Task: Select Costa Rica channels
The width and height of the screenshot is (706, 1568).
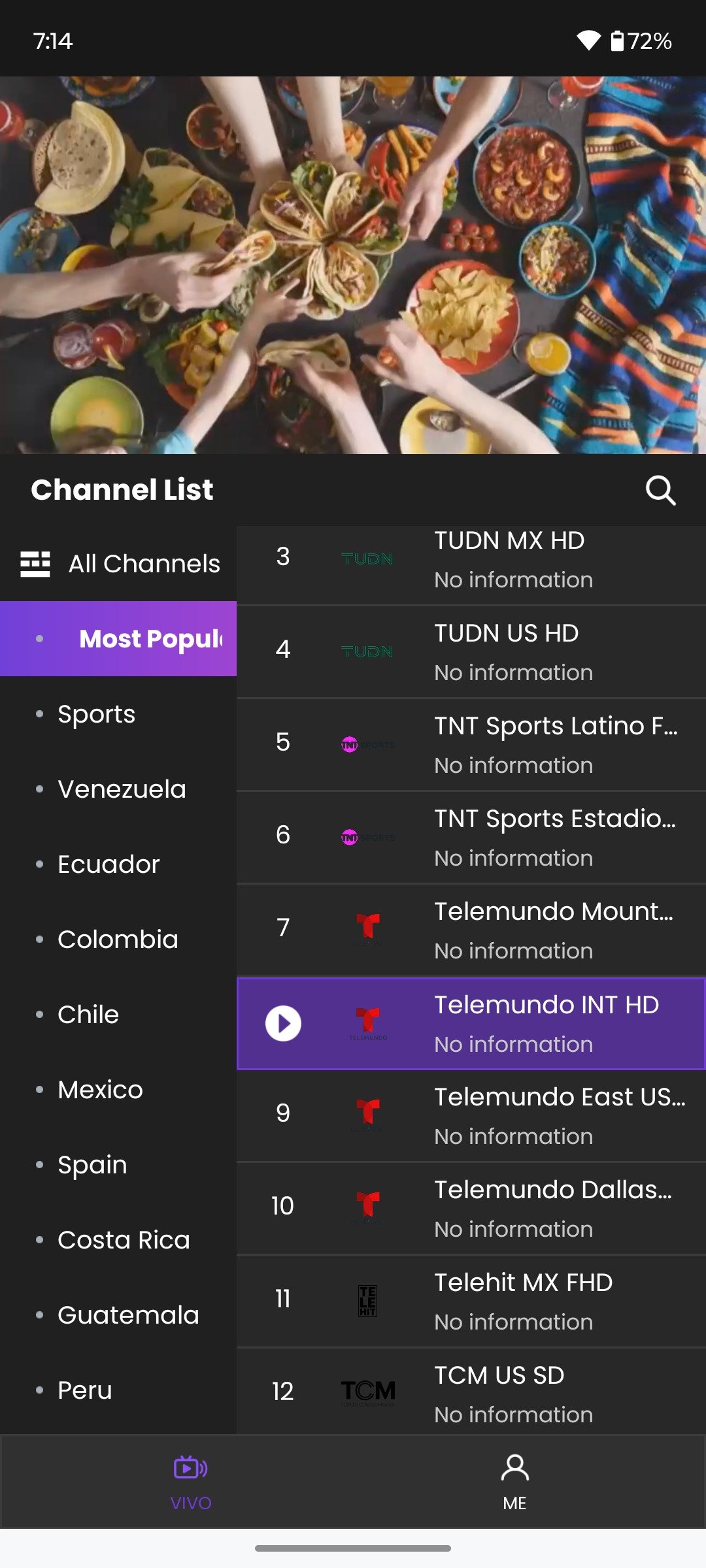Action: coord(118,1240)
